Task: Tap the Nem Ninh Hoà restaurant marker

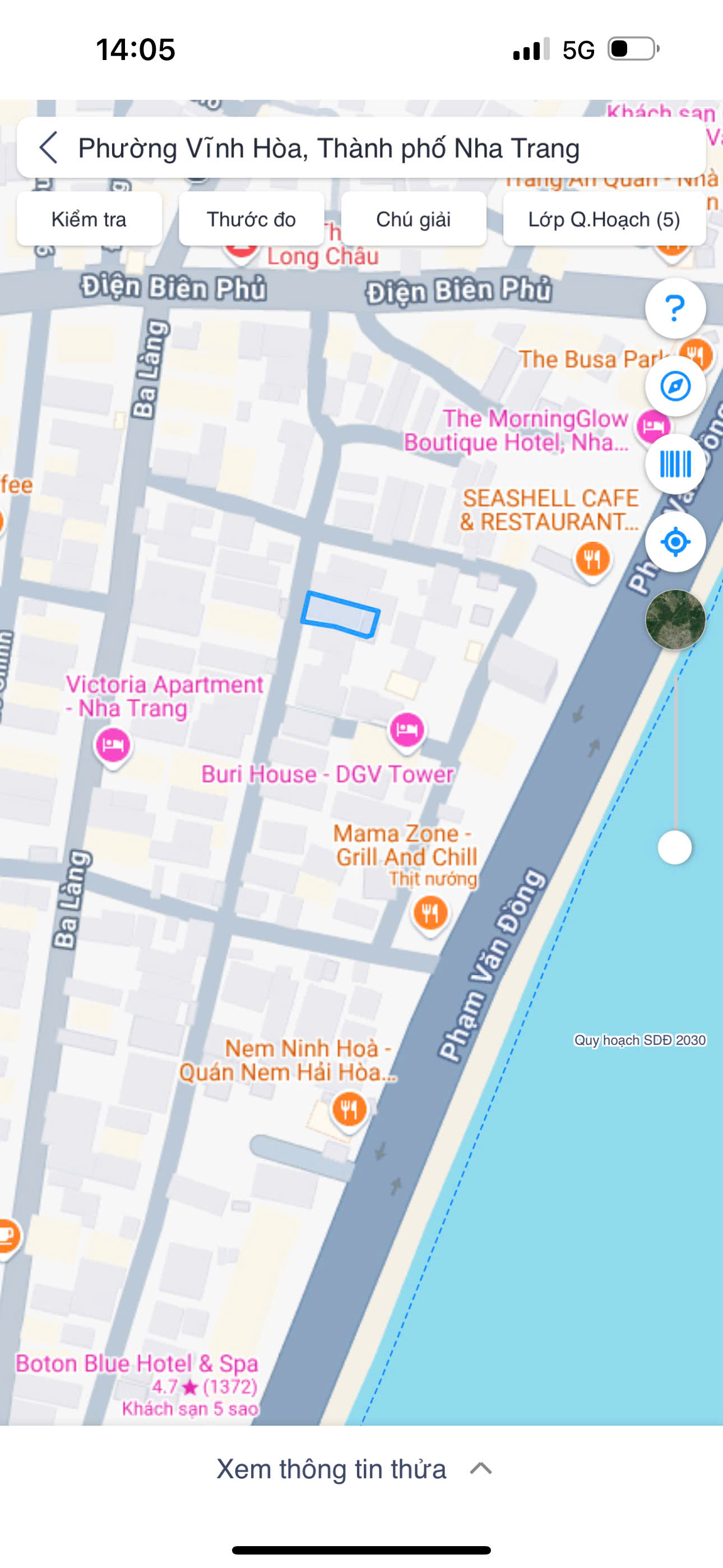Action: click(349, 1109)
